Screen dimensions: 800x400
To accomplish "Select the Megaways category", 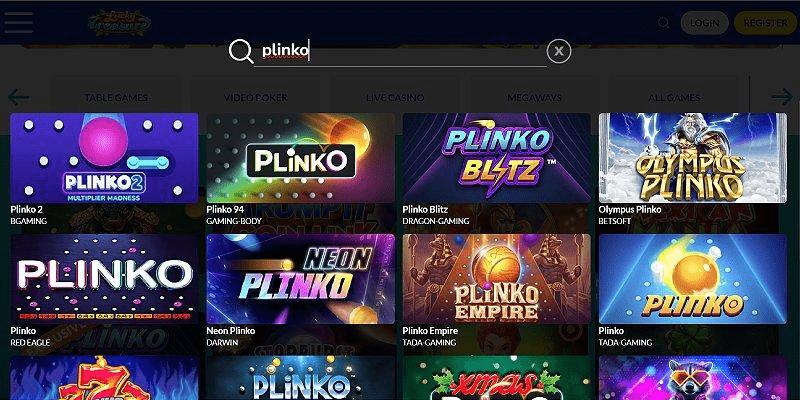I will click(534, 98).
